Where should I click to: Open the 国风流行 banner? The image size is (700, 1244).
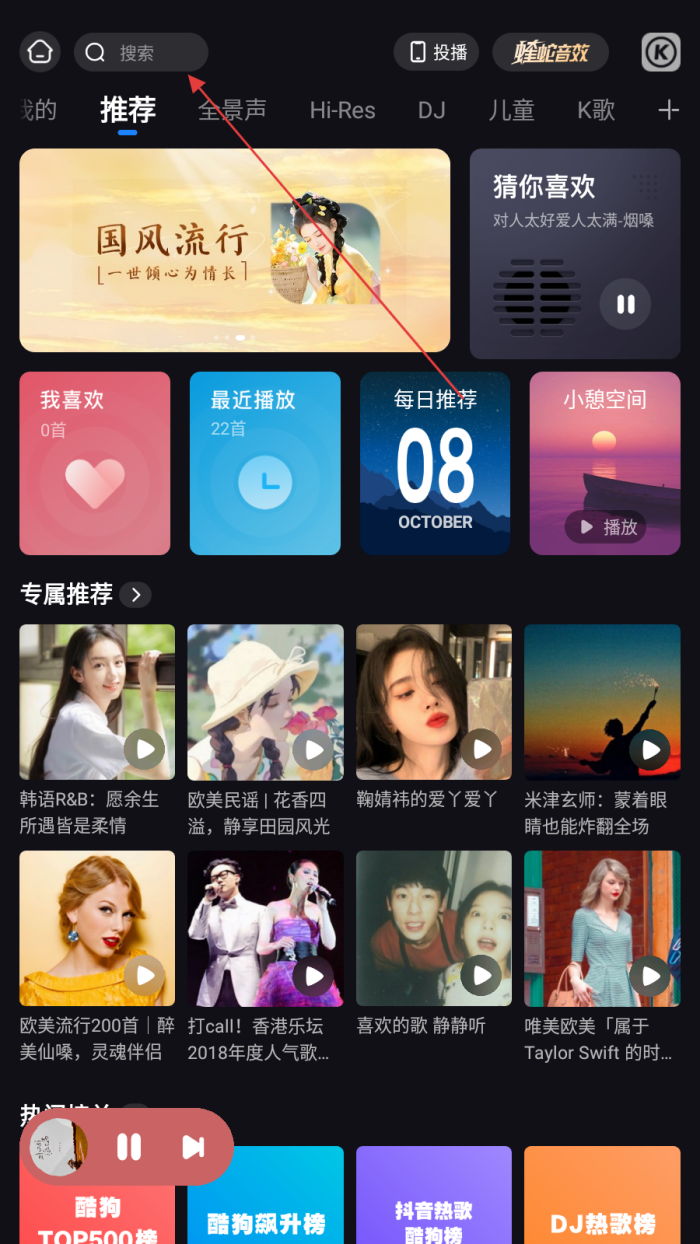click(x=235, y=250)
